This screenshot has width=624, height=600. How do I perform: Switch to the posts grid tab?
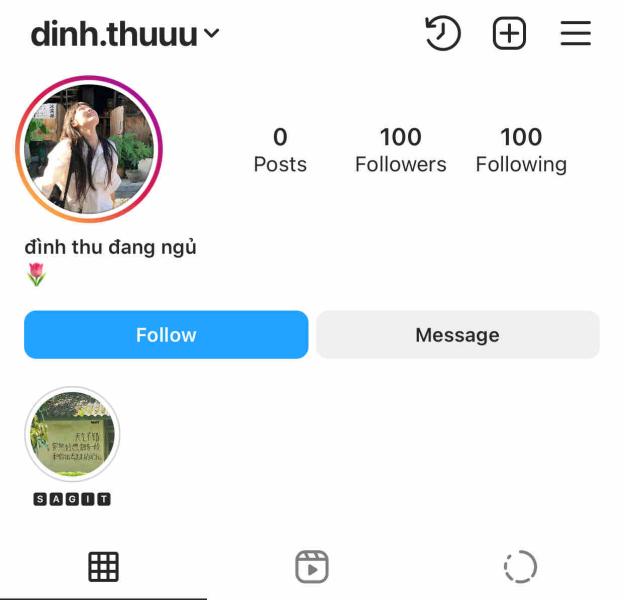coord(103,567)
